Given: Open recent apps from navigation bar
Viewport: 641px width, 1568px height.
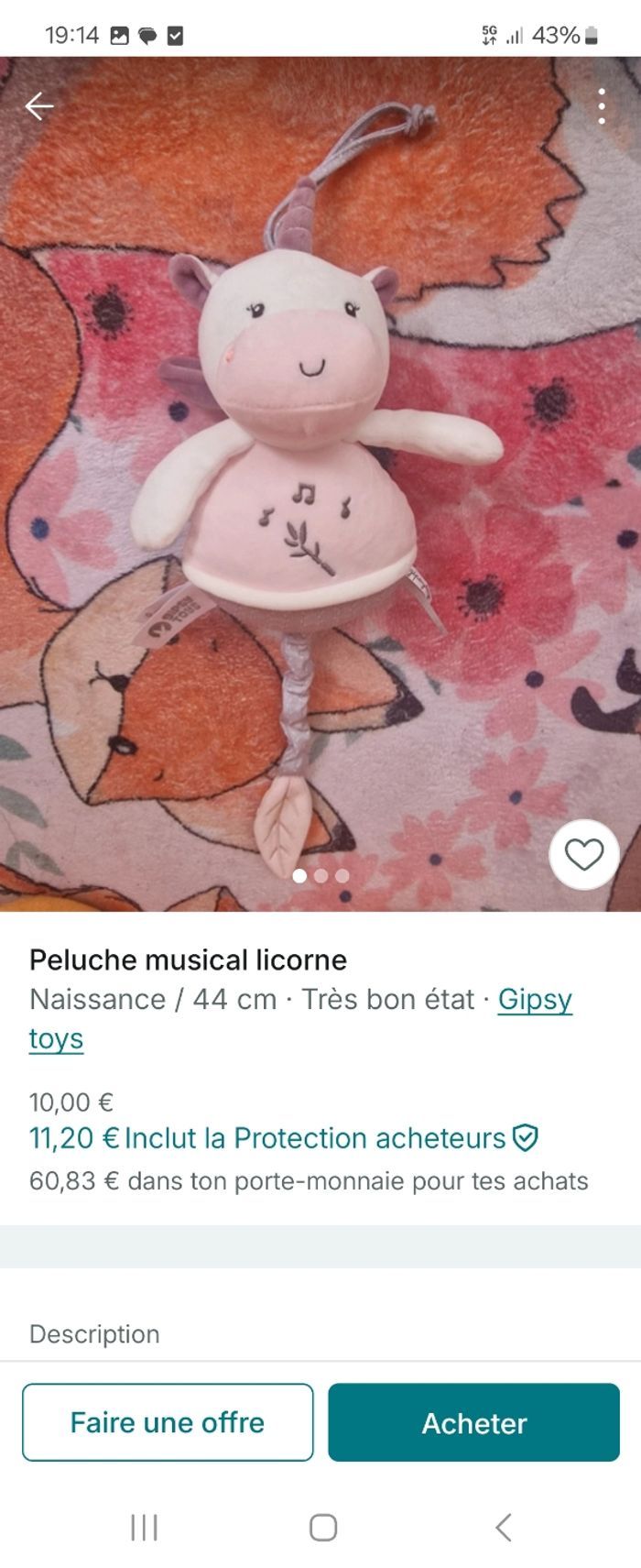Looking at the screenshot, I should click(x=144, y=1527).
